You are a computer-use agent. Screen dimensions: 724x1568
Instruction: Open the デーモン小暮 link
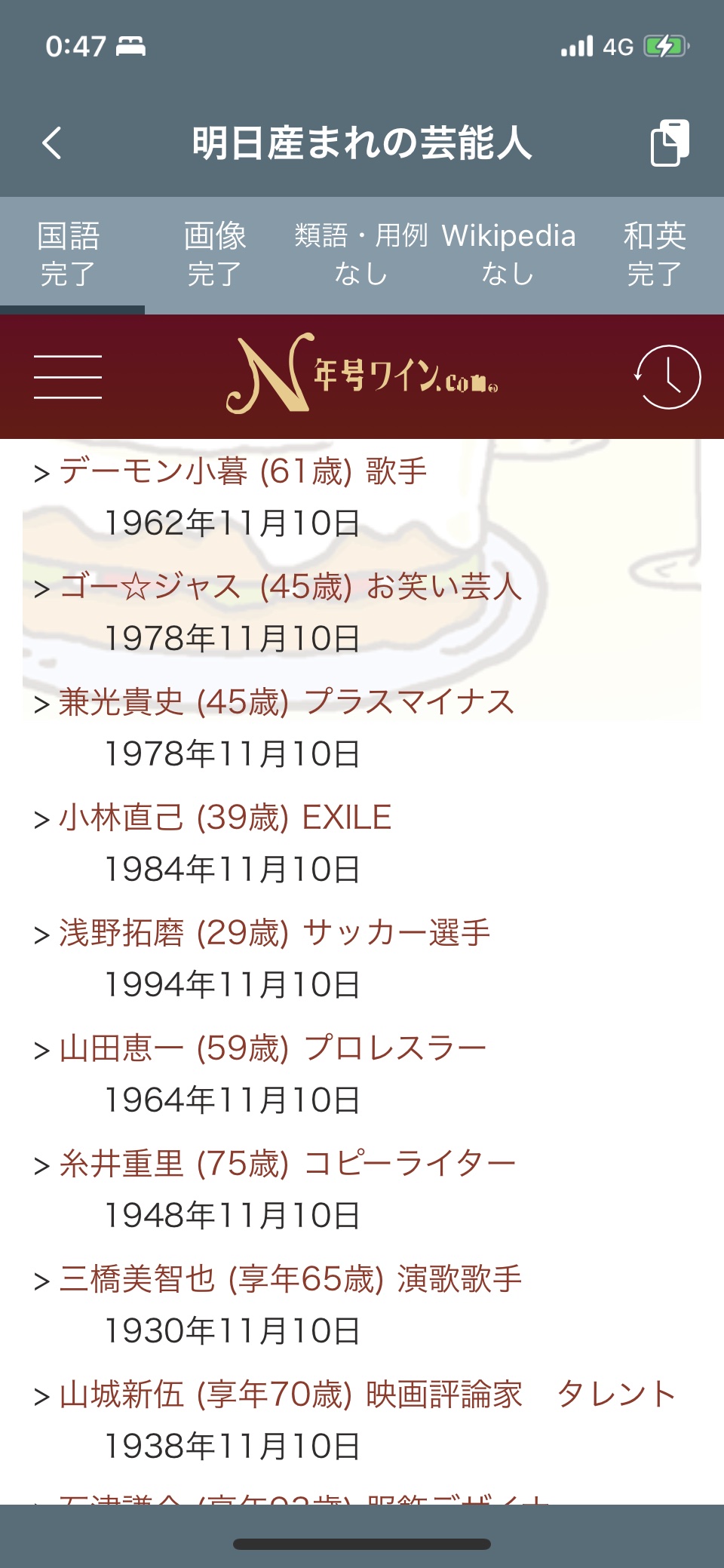pyautogui.click(x=243, y=471)
